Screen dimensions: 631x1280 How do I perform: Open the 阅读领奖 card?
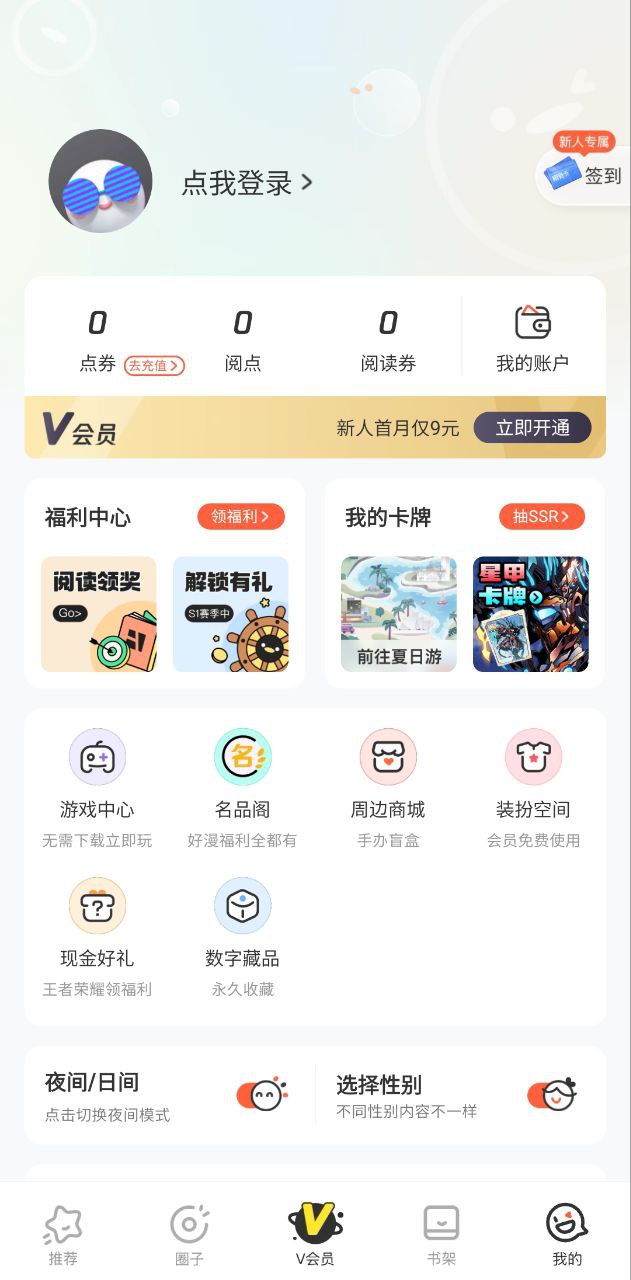point(99,614)
